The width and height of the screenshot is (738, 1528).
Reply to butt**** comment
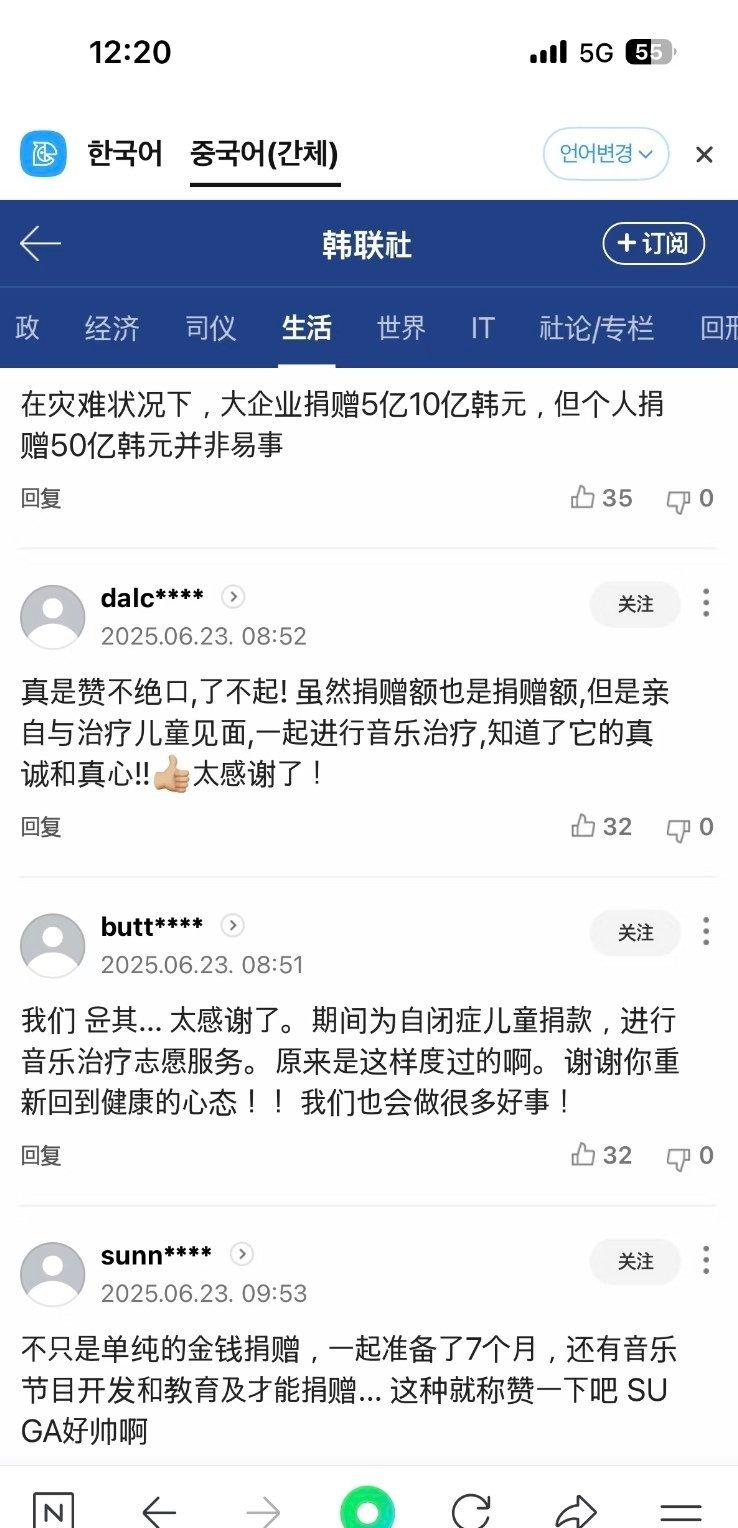pyautogui.click(x=41, y=1156)
